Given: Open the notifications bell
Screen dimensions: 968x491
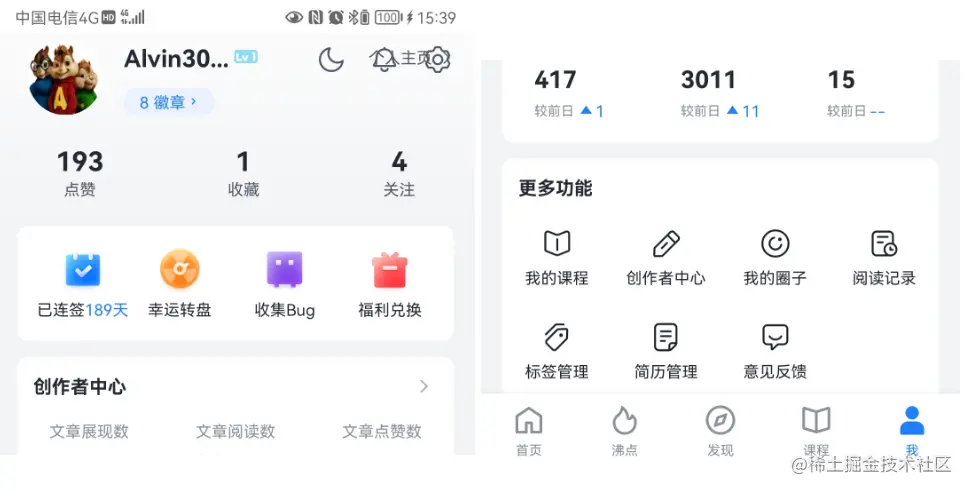Looking at the screenshot, I should click(384, 59).
